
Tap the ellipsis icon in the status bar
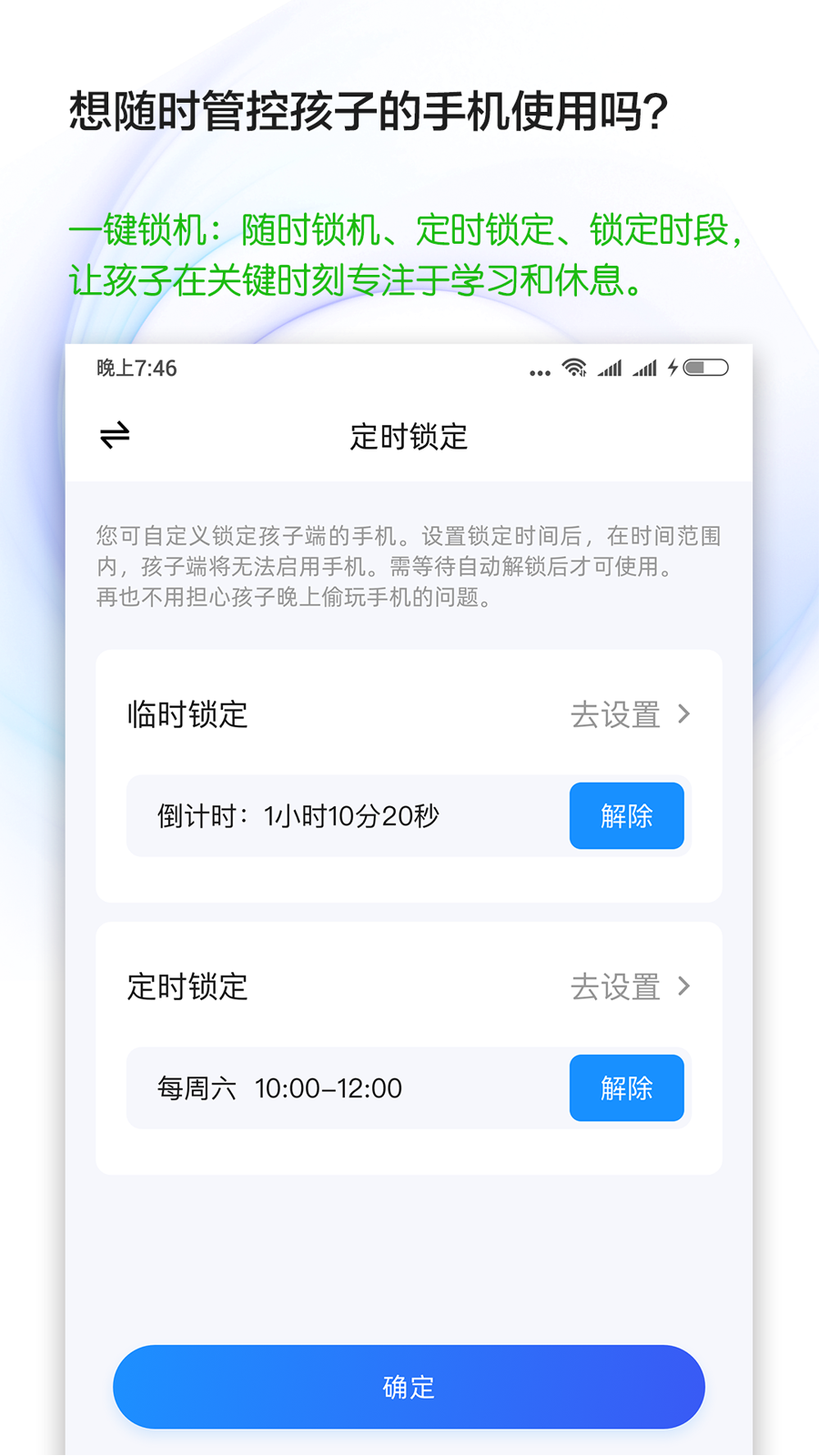pos(539,371)
